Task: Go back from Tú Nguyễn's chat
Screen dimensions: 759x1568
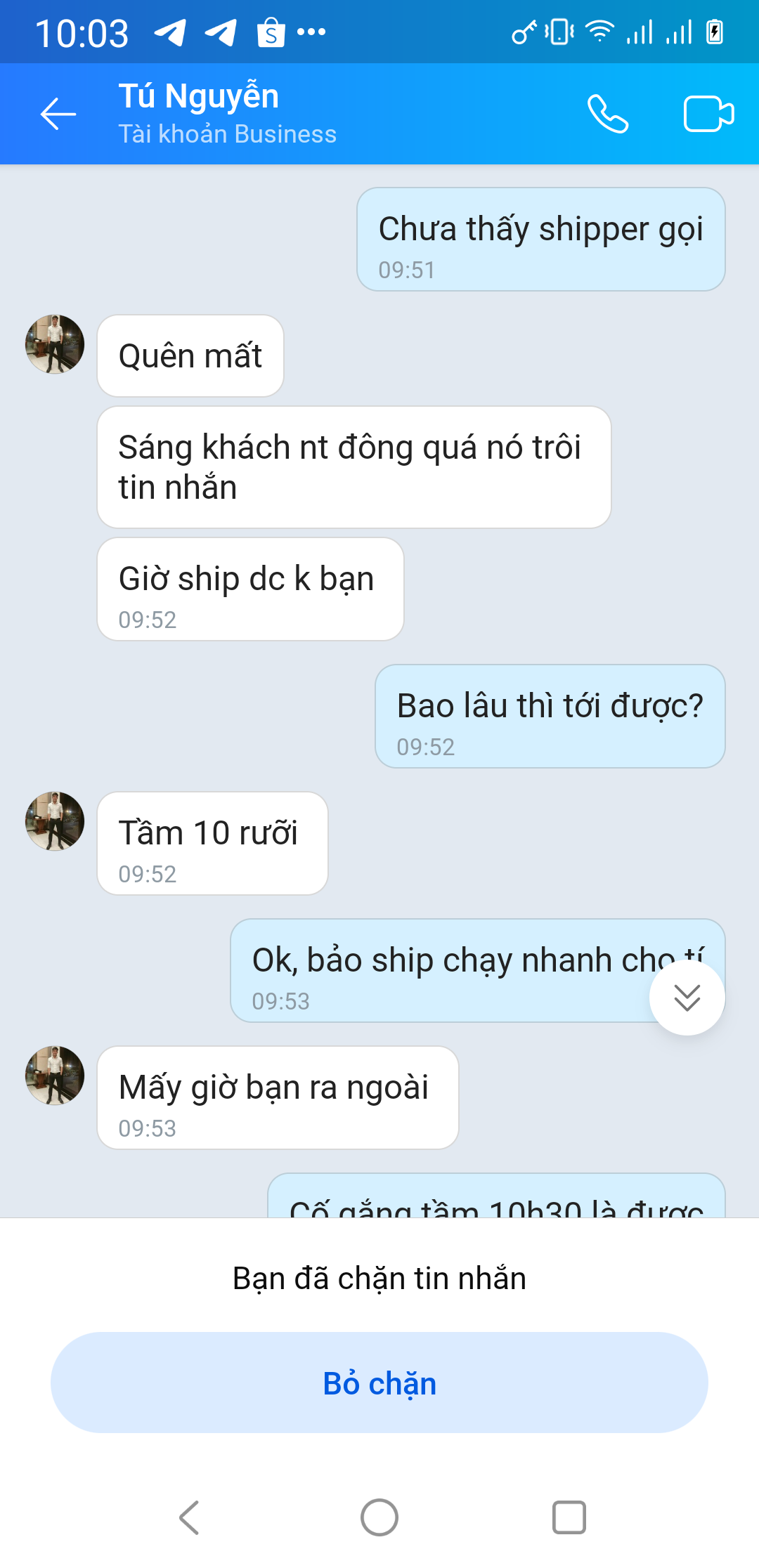Action: 58,114
